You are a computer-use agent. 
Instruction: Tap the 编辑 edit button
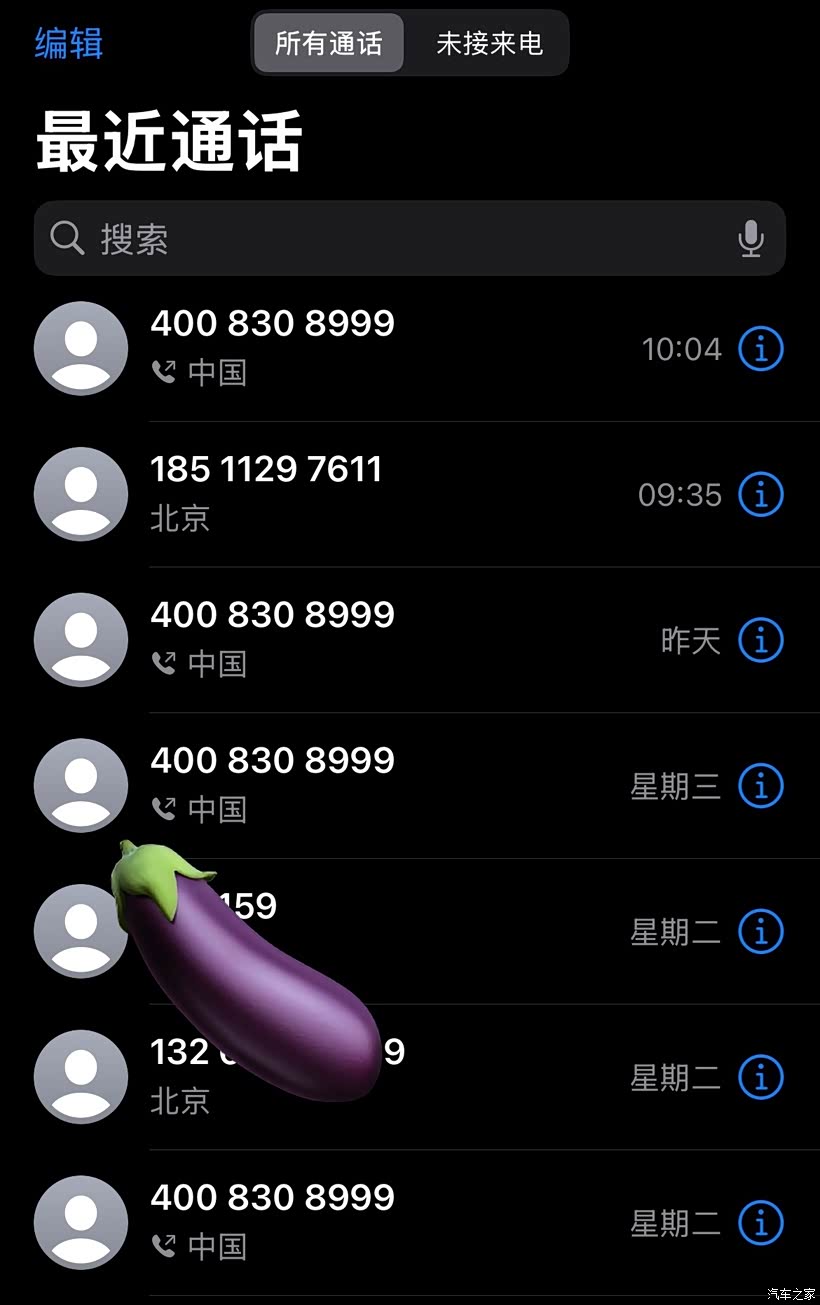(69, 43)
